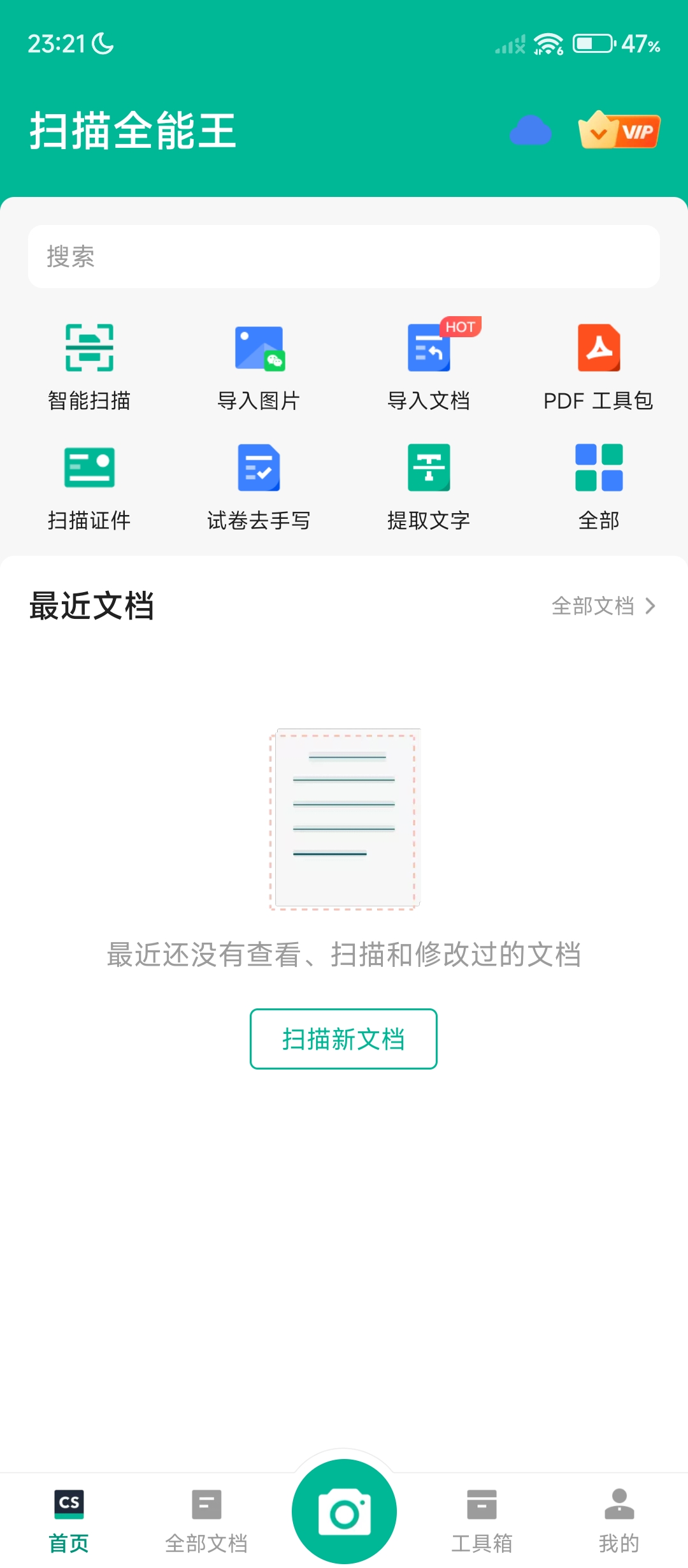Select 试卷去手写 handwriting removal tool
Viewport: 688px width, 1568px height.
pyautogui.click(x=259, y=484)
